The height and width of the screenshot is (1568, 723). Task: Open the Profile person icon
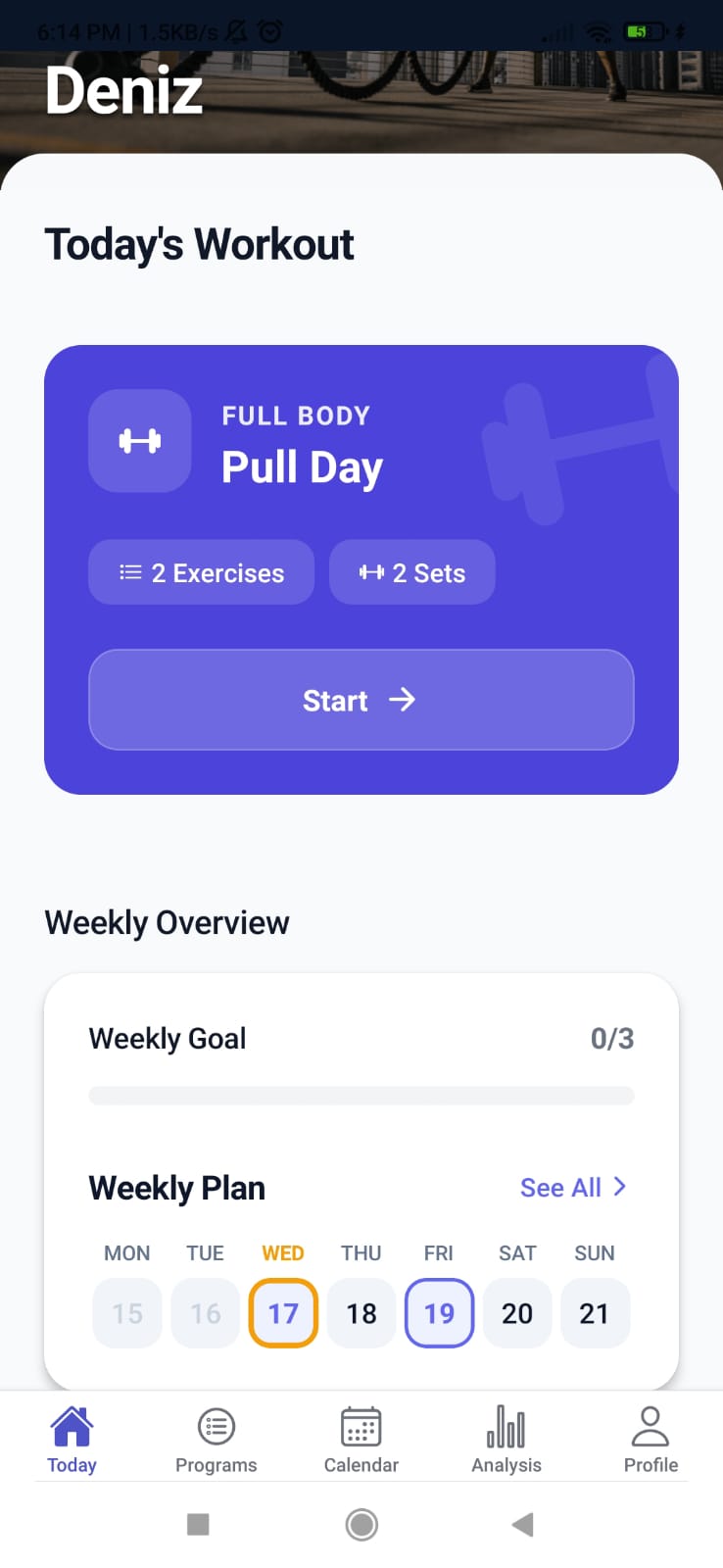(x=651, y=1426)
